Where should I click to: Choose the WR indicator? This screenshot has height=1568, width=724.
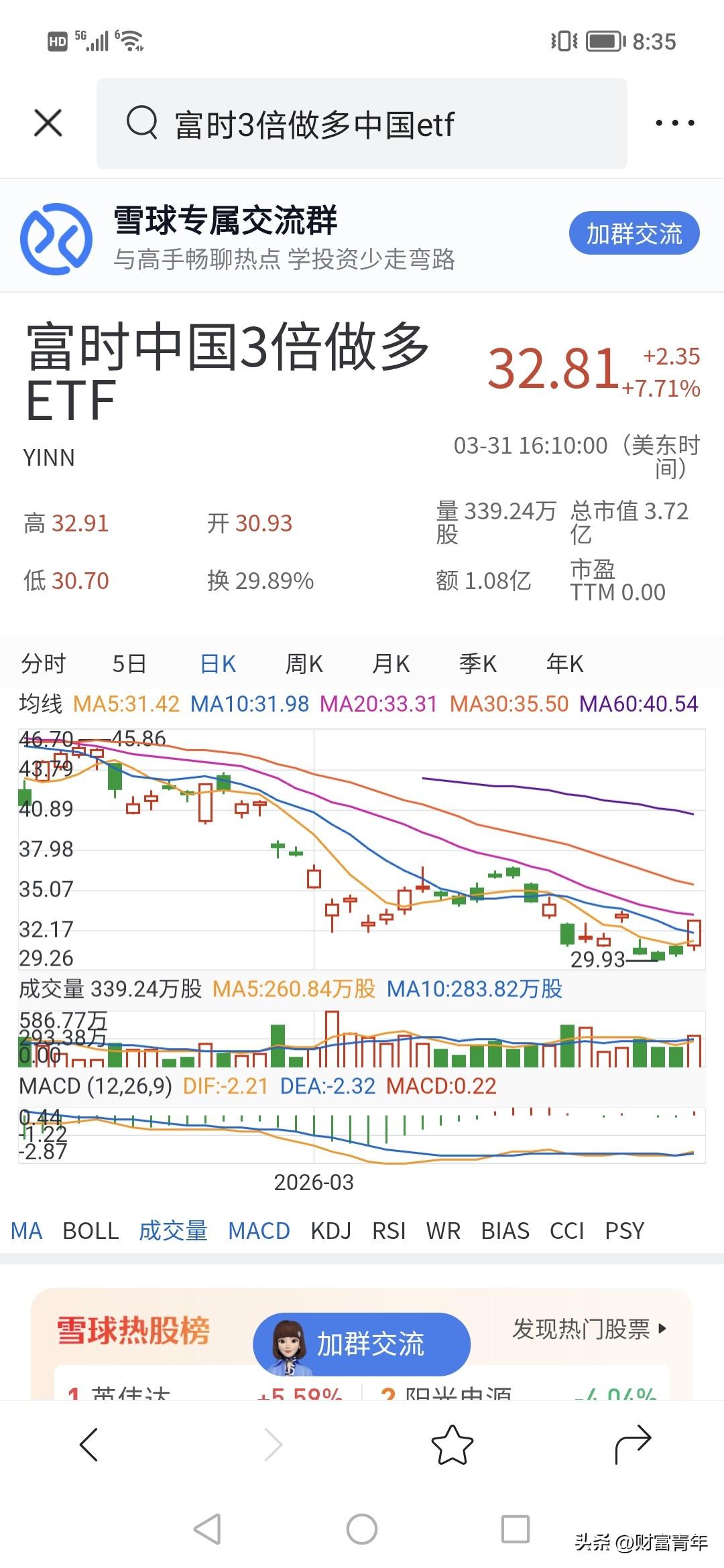[443, 1231]
